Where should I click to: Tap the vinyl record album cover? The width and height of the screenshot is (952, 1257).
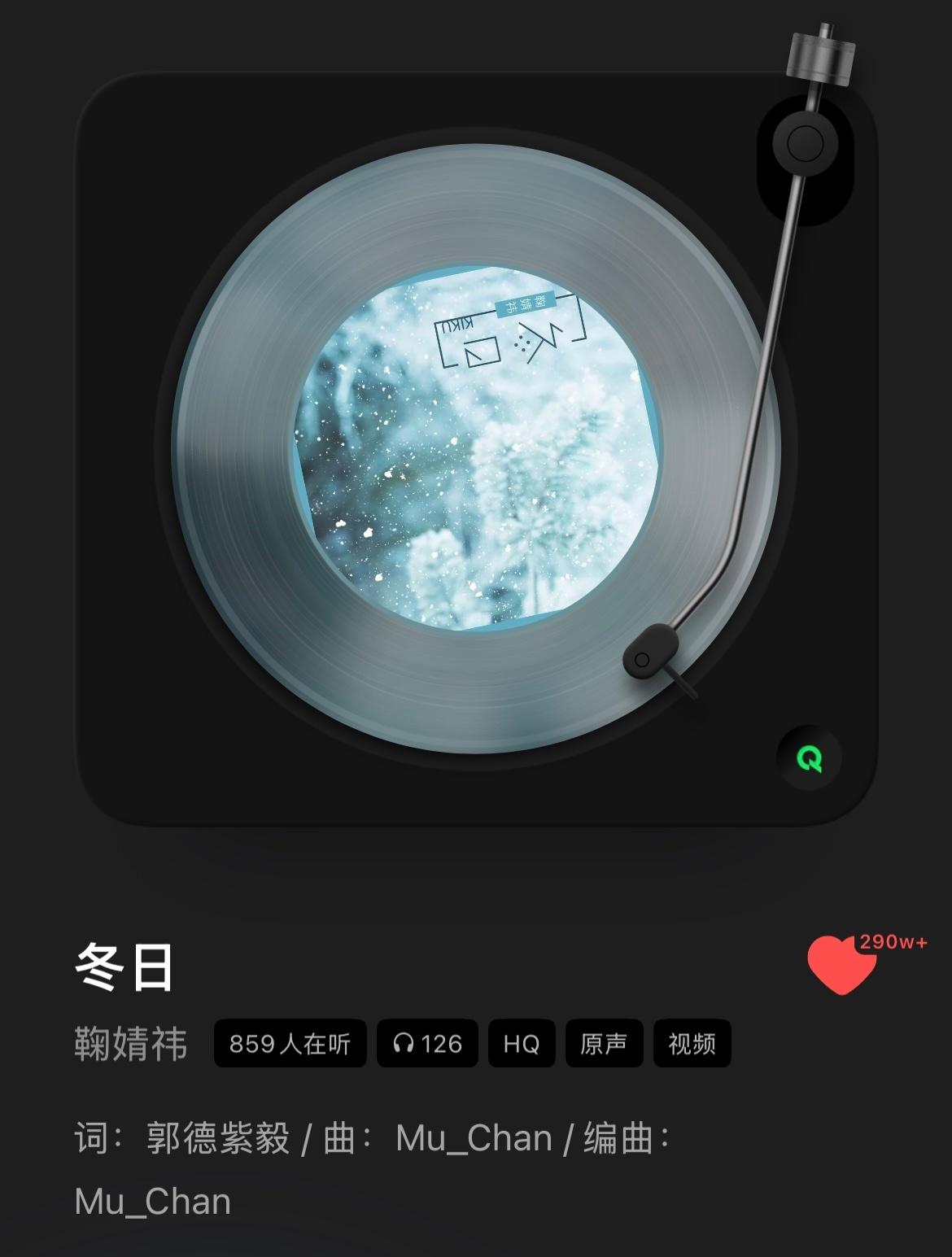tap(477, 448)
